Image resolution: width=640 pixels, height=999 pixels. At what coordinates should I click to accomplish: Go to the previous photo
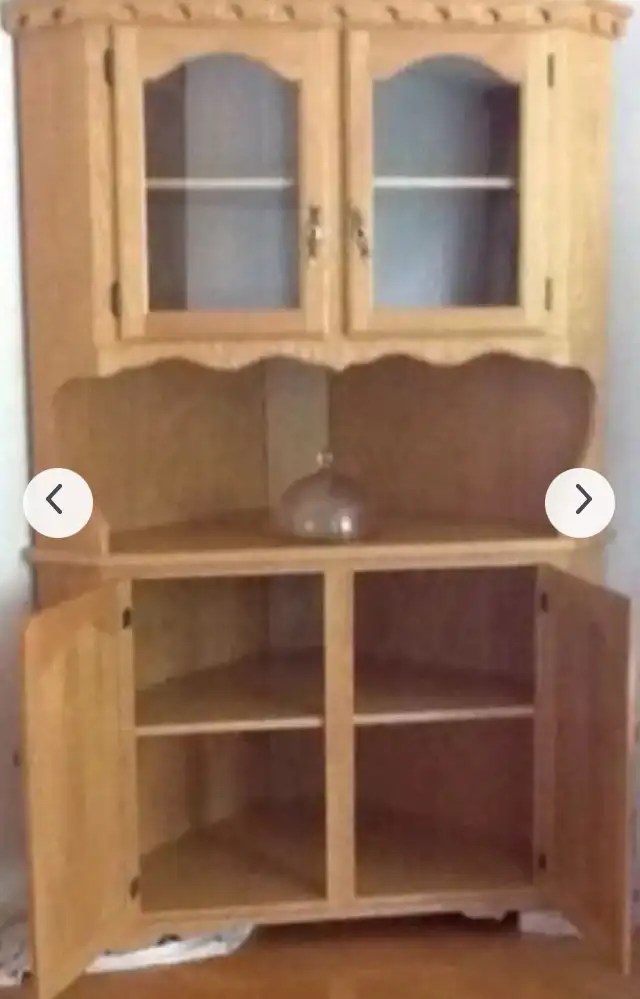pos(58,502)
